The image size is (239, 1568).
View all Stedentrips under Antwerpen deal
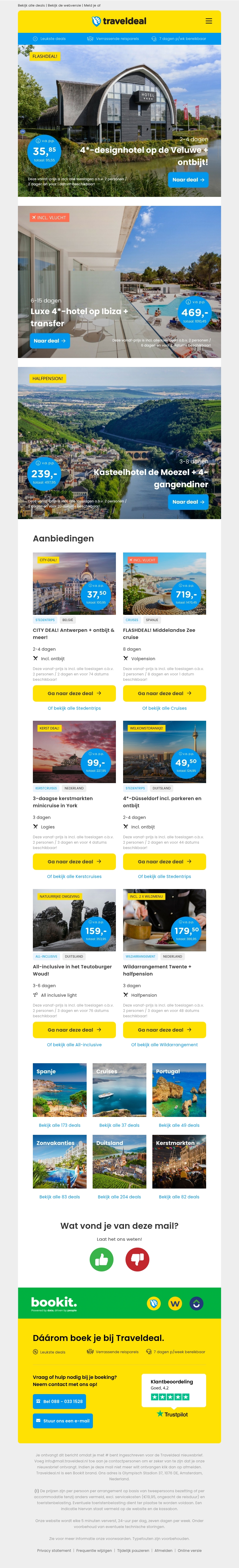(x=74, y=709)
